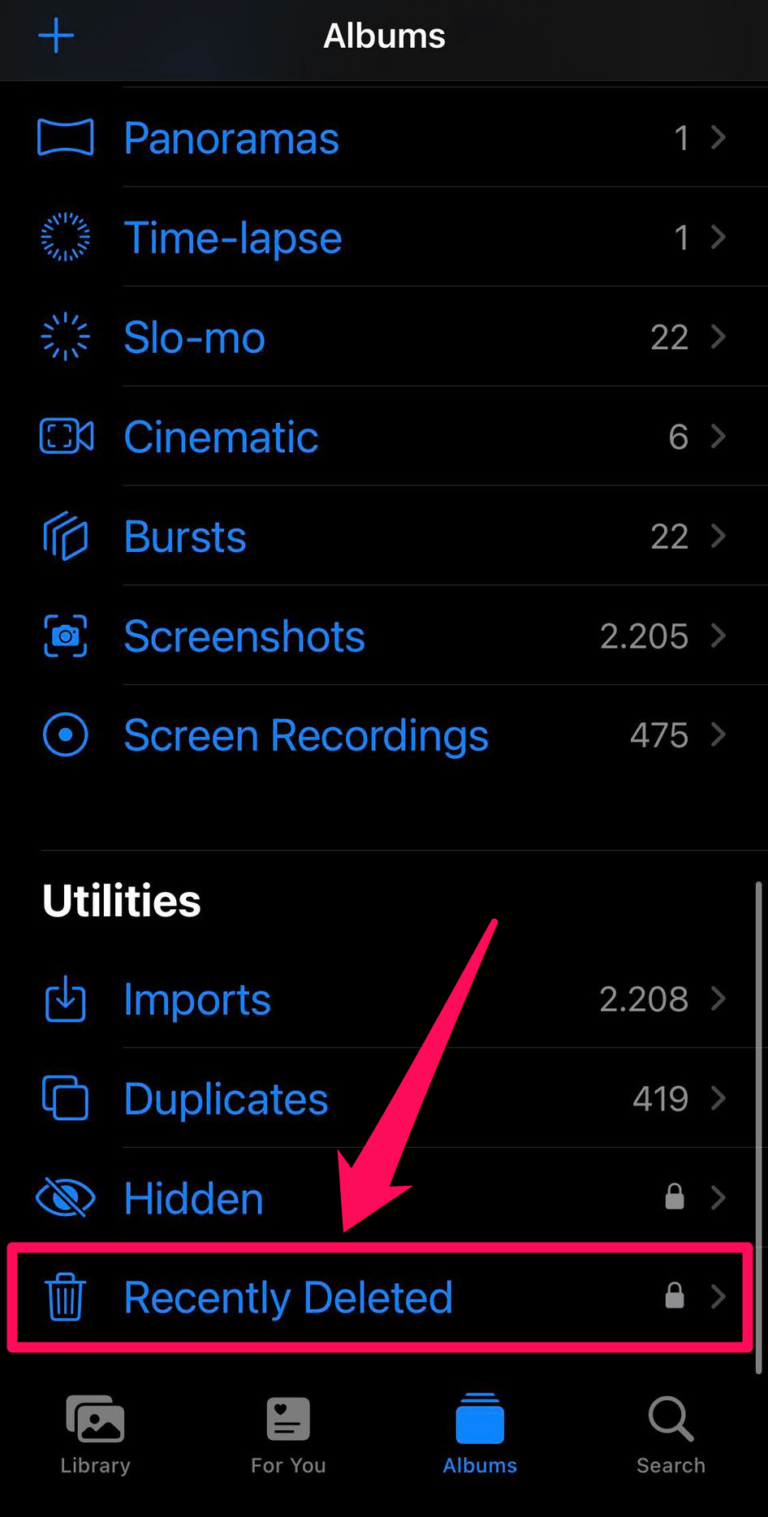768x1517 pixels.
Task: Open Search from the bottom bar
Action: 670,1435
